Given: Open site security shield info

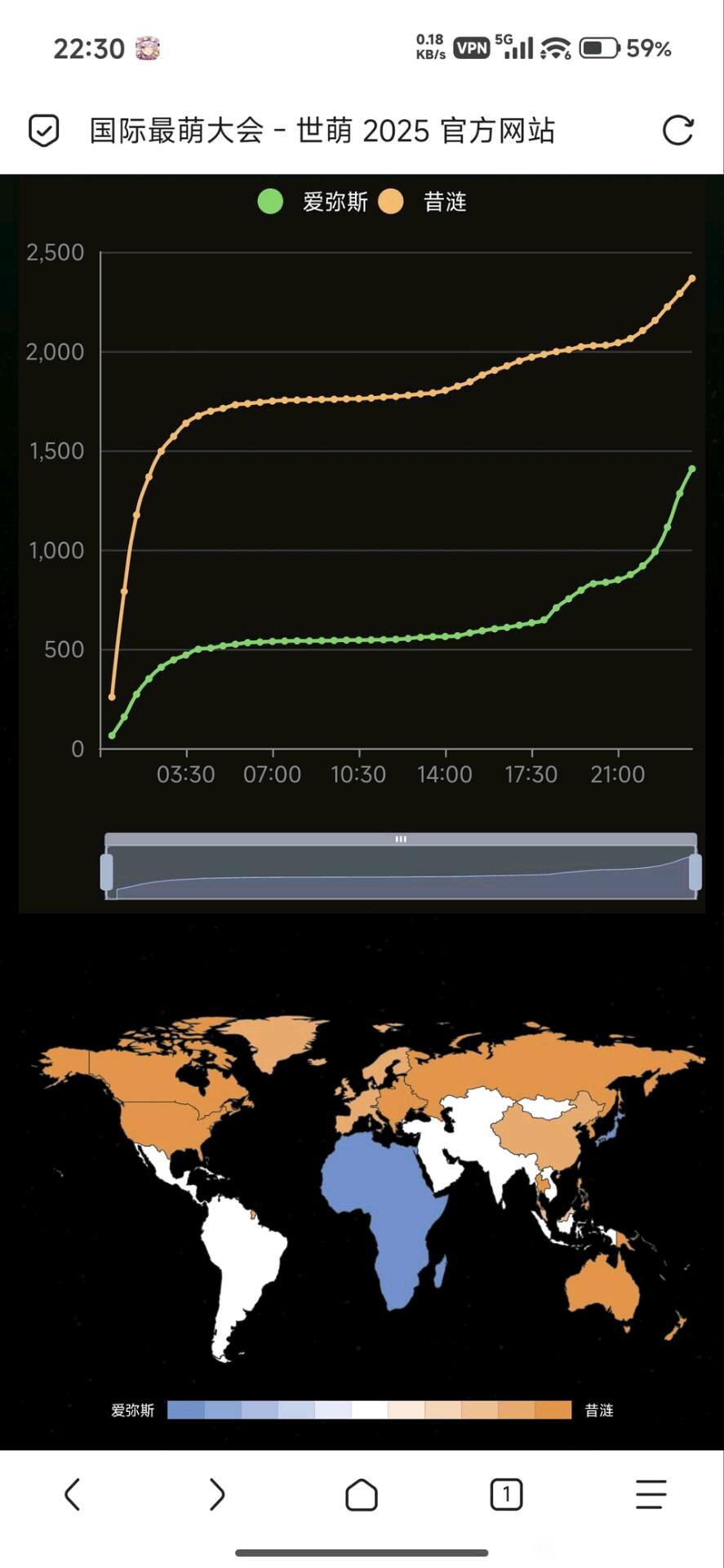Looking at the screenshot, I should tap(44, 131).
